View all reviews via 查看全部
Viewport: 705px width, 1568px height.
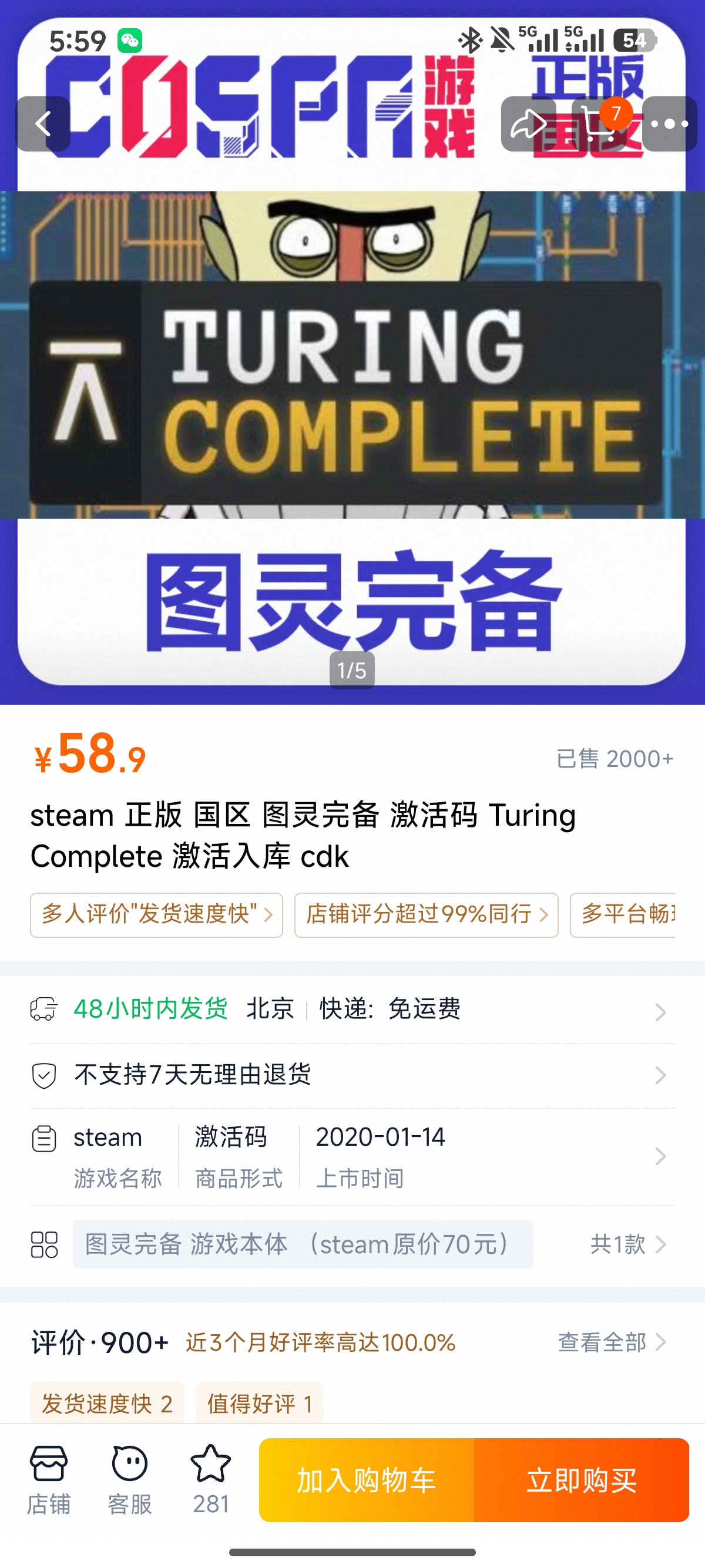(x=611, y=1342)
